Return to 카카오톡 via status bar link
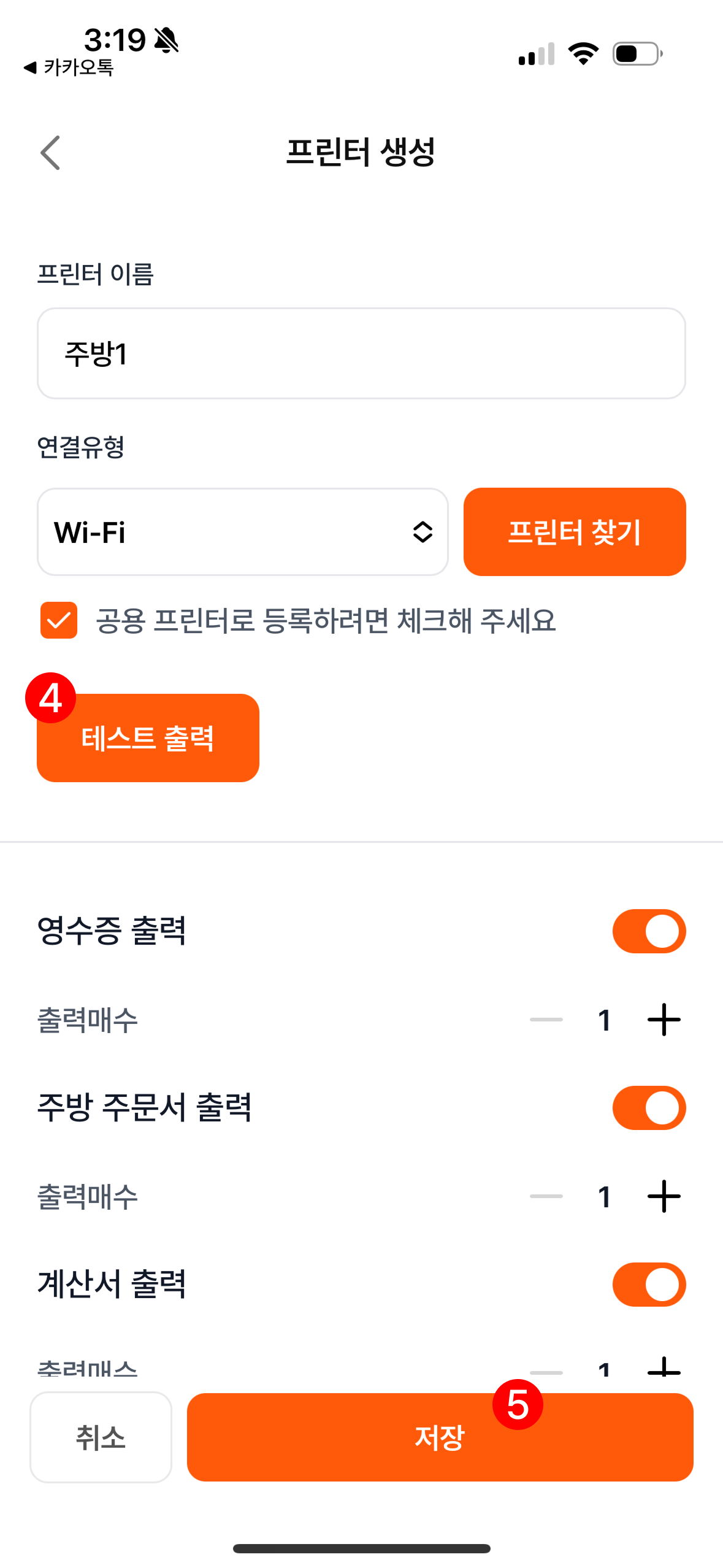723x1568 pixels. point(69,67)
